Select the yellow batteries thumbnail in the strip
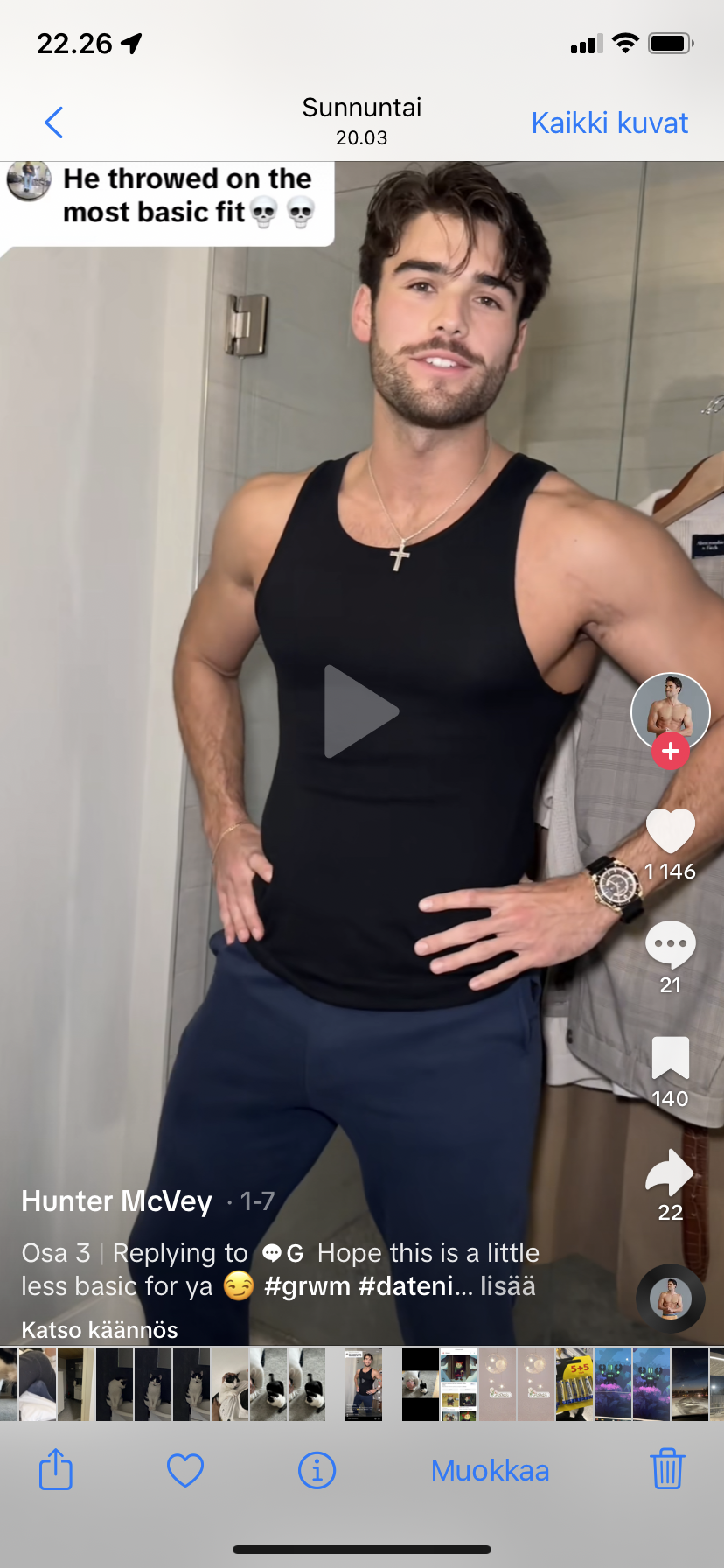This screenshot has width=724, height=1568. [574, 1383]
